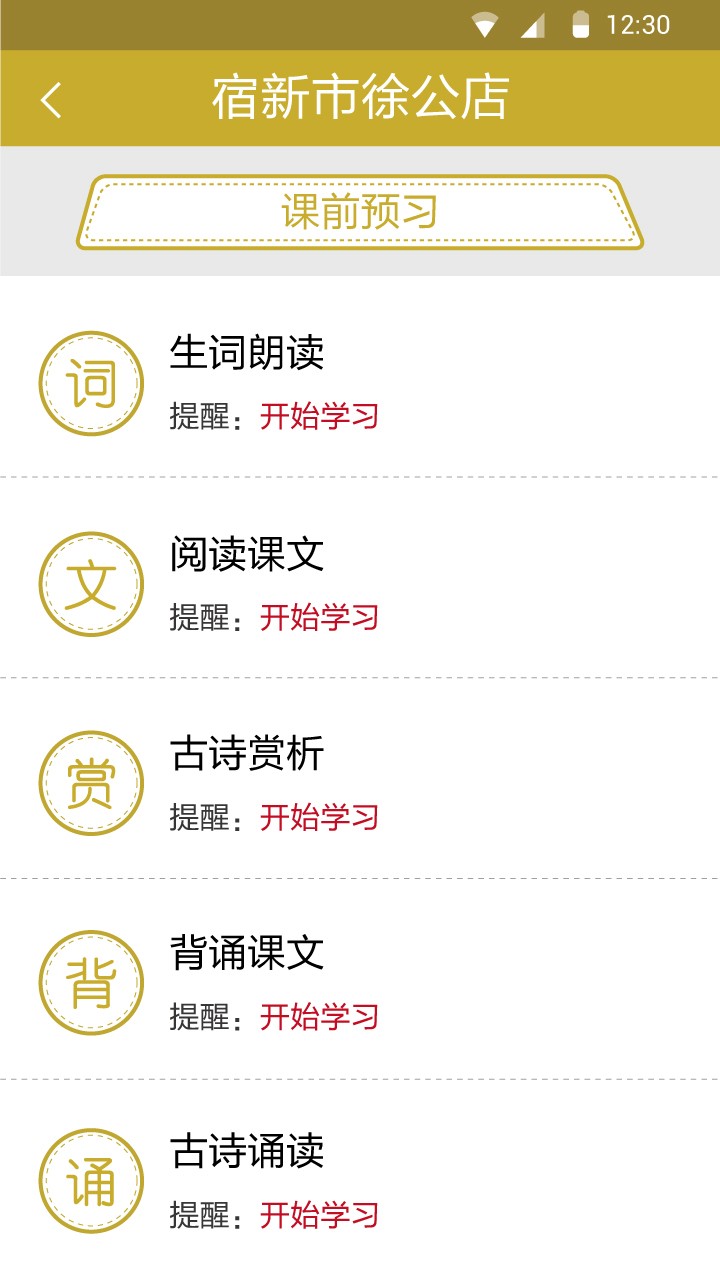
Task: Select the 赏 circular icon for 古诗赏析
Action: pyautogui.click(x=91, y=782)
